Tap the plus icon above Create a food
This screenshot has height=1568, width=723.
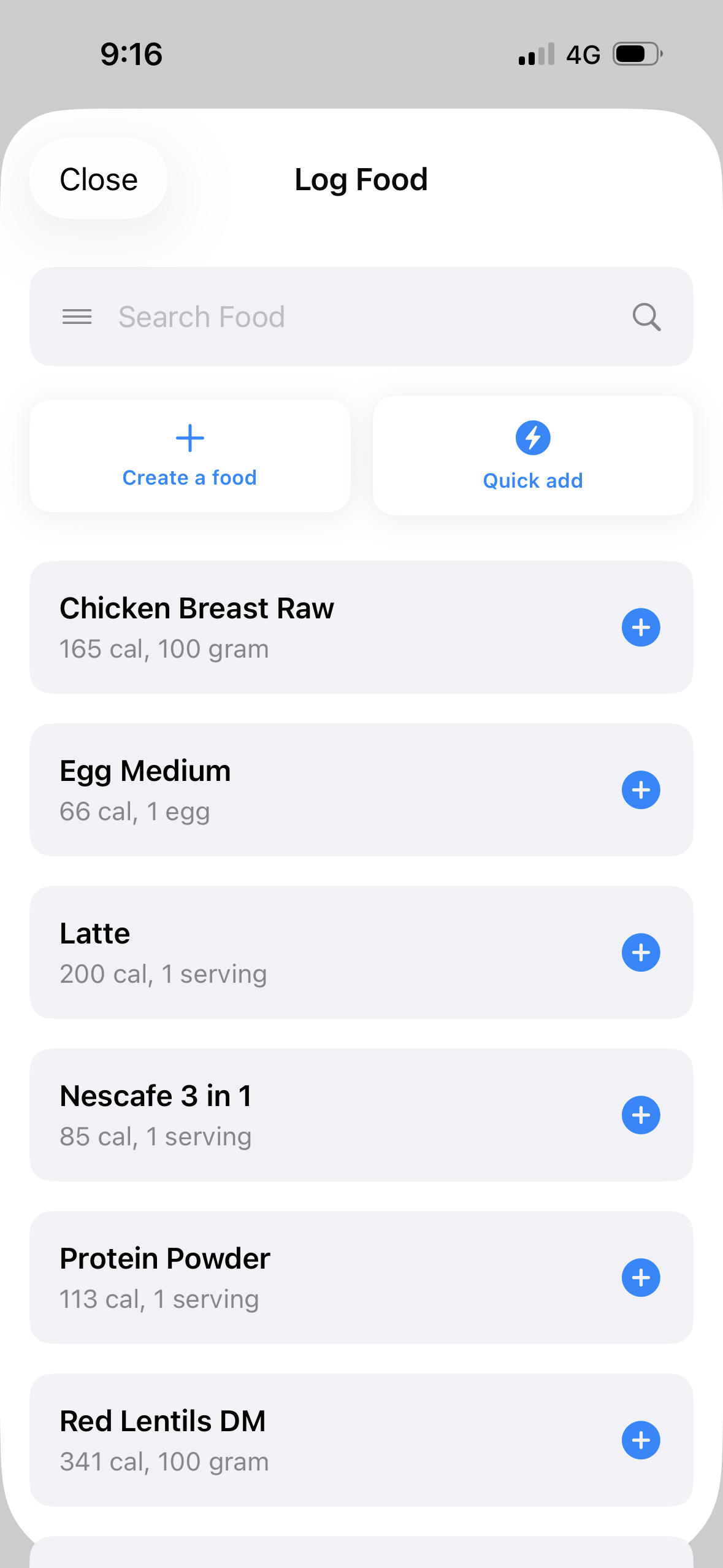point(189,437)
